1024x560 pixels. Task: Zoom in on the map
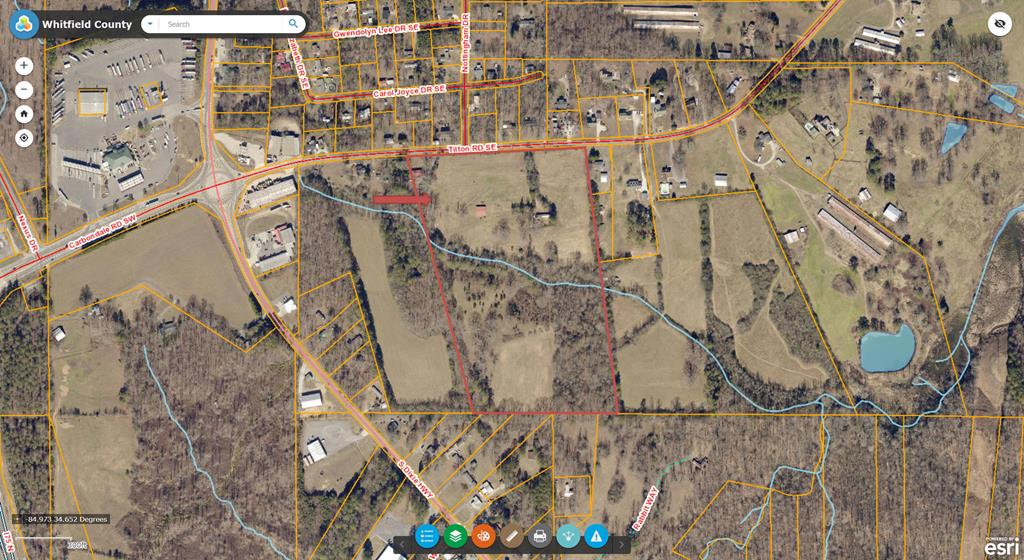coord(24,66)
